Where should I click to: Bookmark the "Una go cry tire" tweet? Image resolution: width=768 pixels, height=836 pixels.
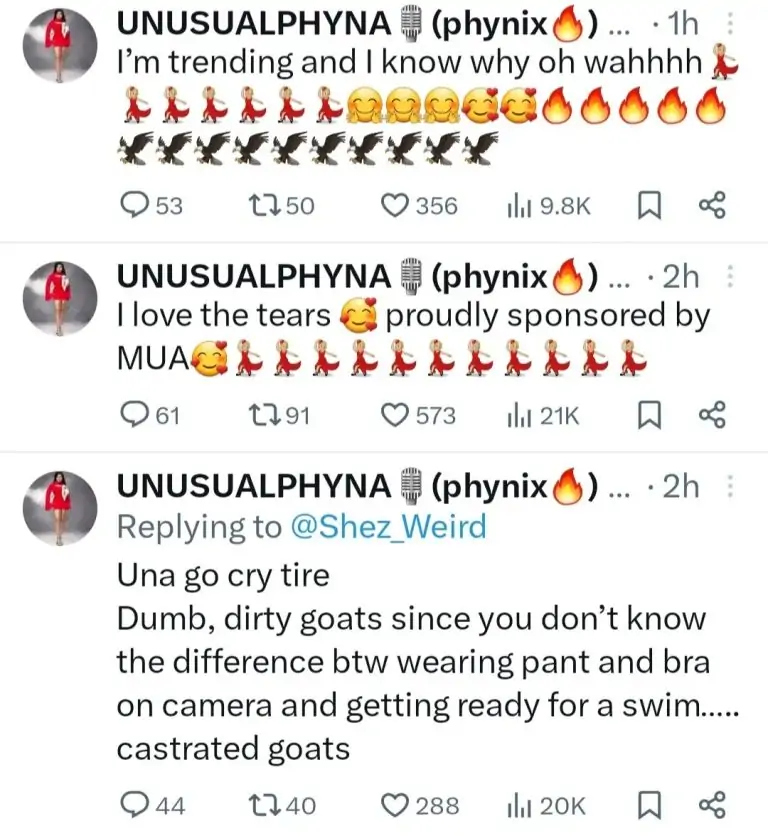[648, 805]
